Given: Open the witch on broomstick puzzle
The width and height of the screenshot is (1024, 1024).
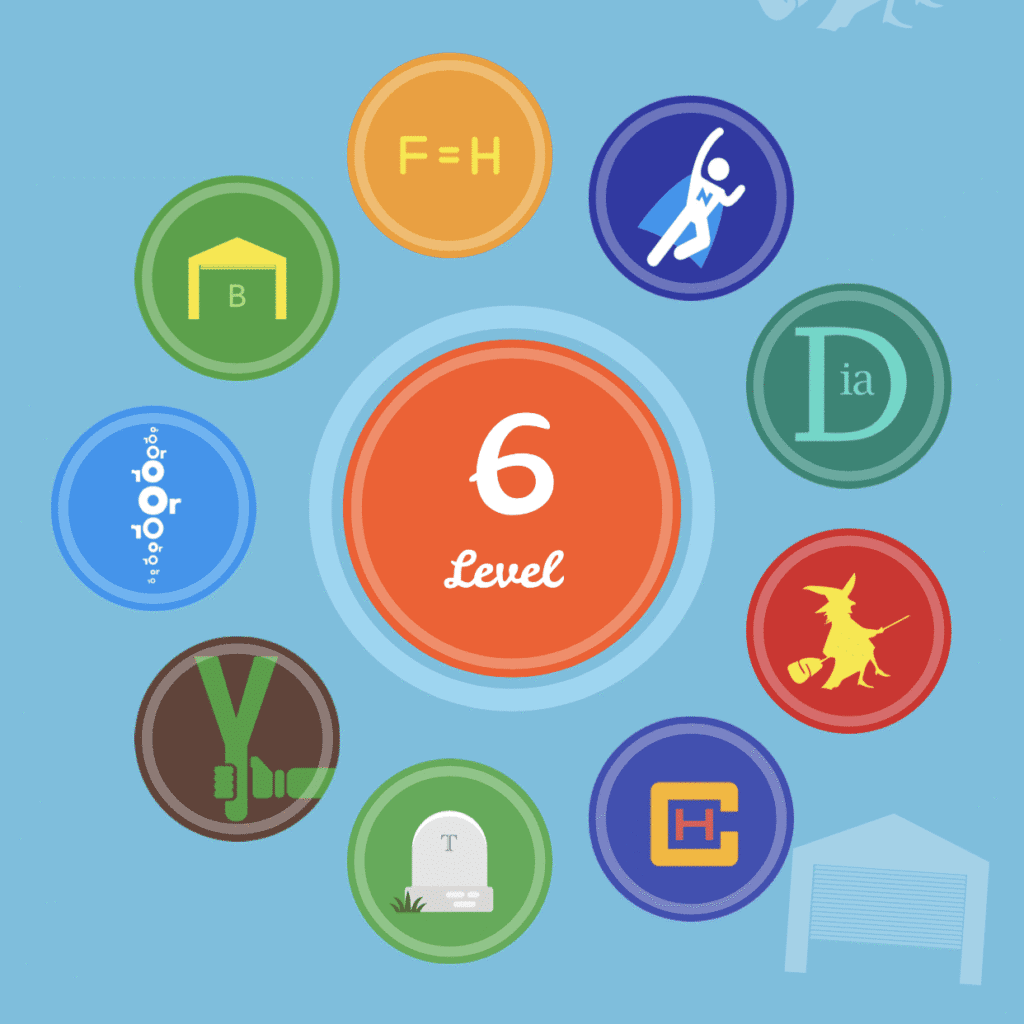Looking at the screenshot, I should point(848,631).
